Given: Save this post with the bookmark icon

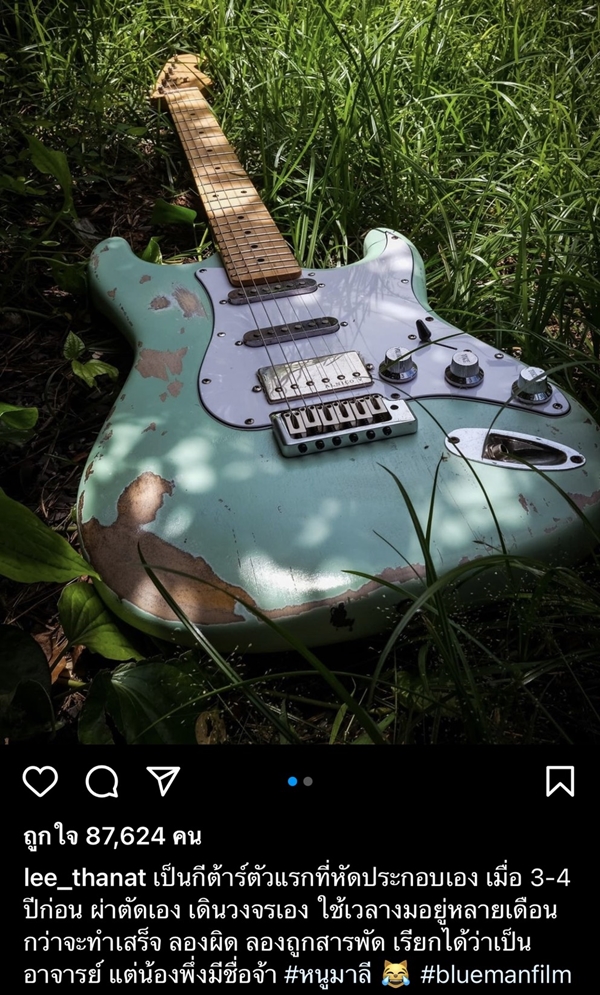Looking at the screenshot, I should pyautogui.click(x=560, y=781).
